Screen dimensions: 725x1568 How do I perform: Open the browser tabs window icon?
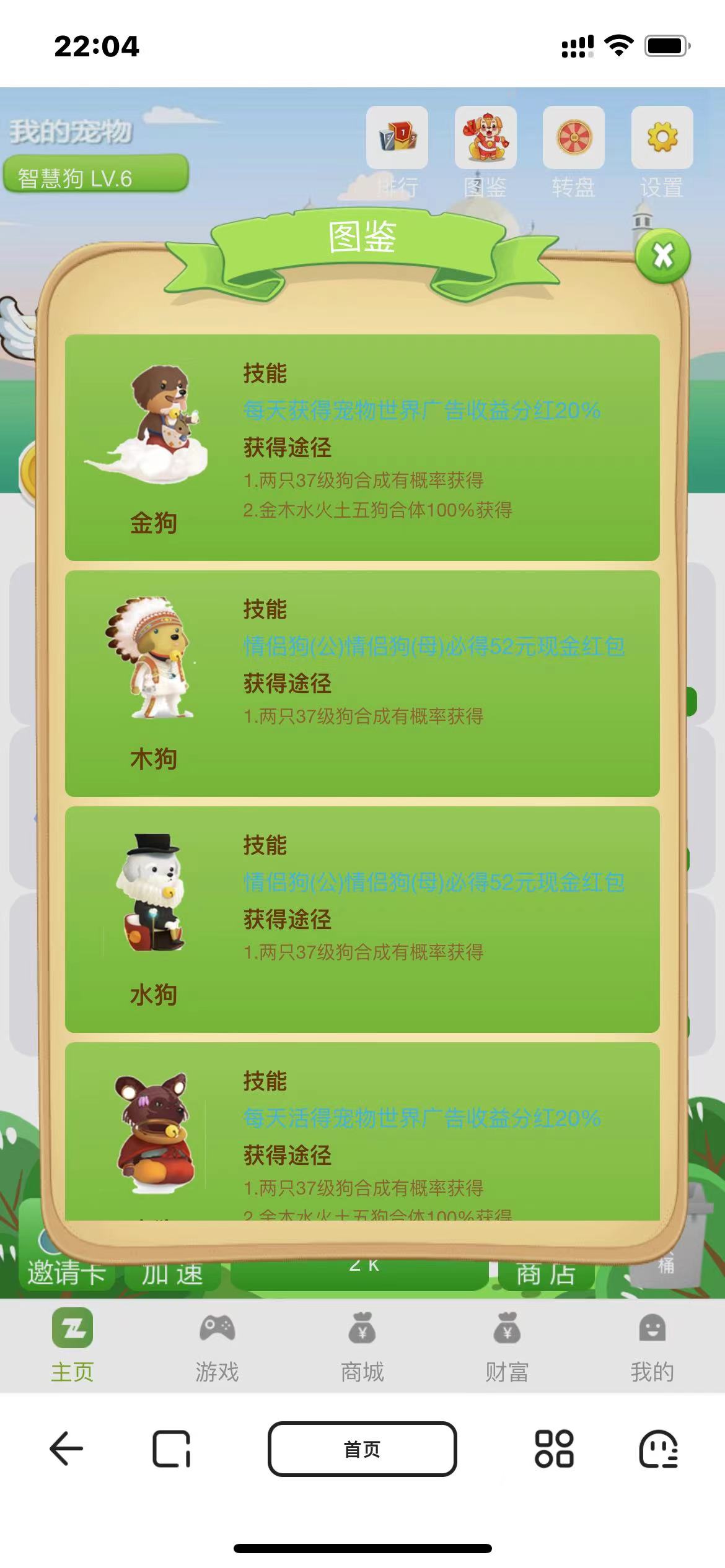coord(172,1449)
